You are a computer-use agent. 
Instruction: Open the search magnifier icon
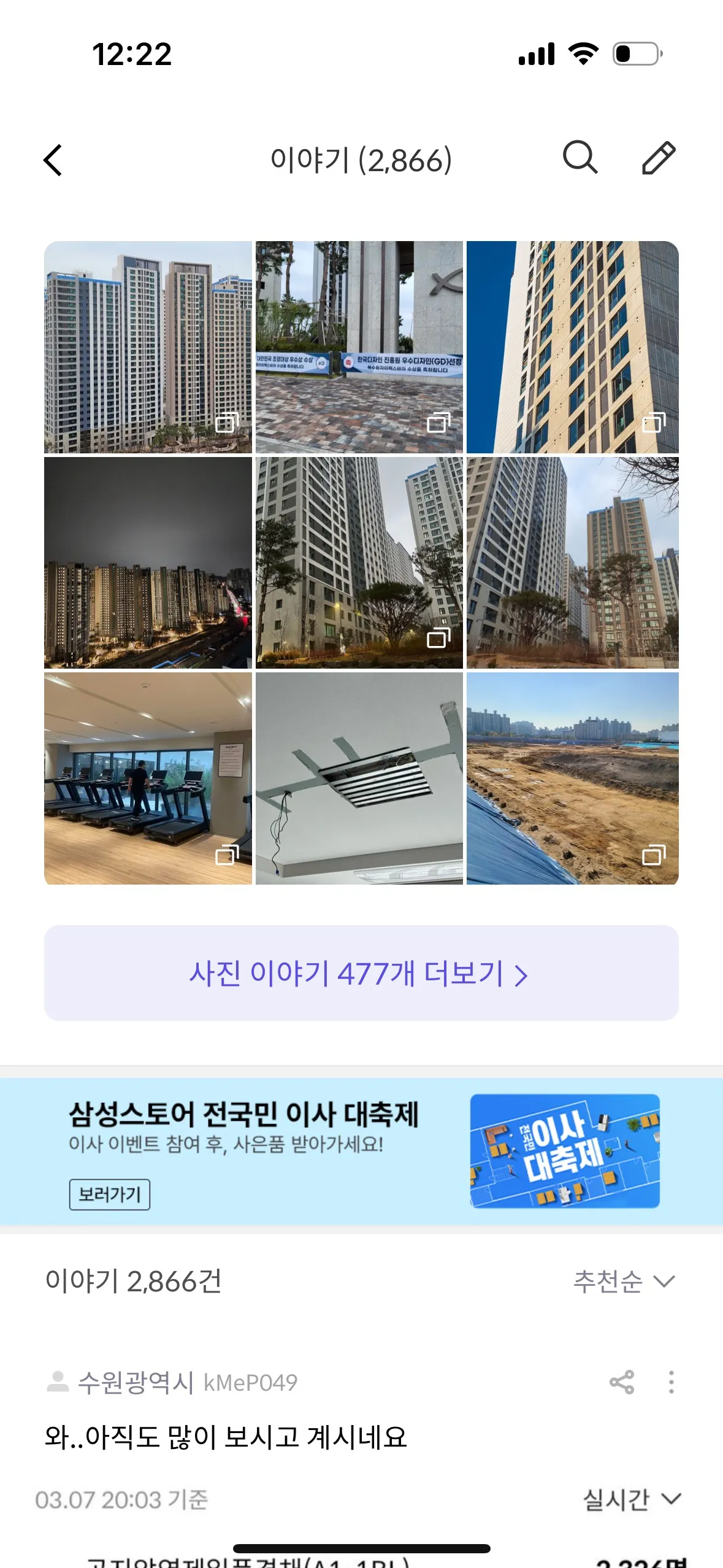coord(580,158)
